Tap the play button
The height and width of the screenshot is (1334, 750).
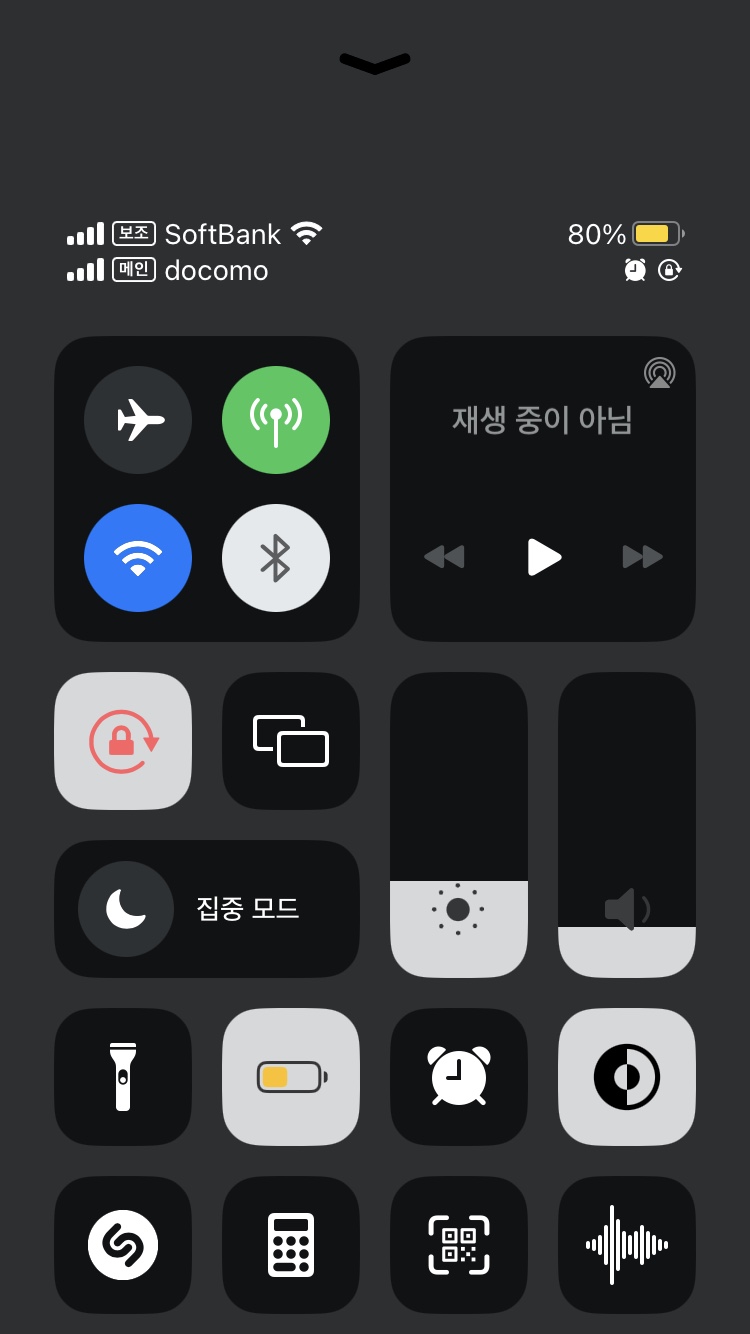[x=543, y=556]
